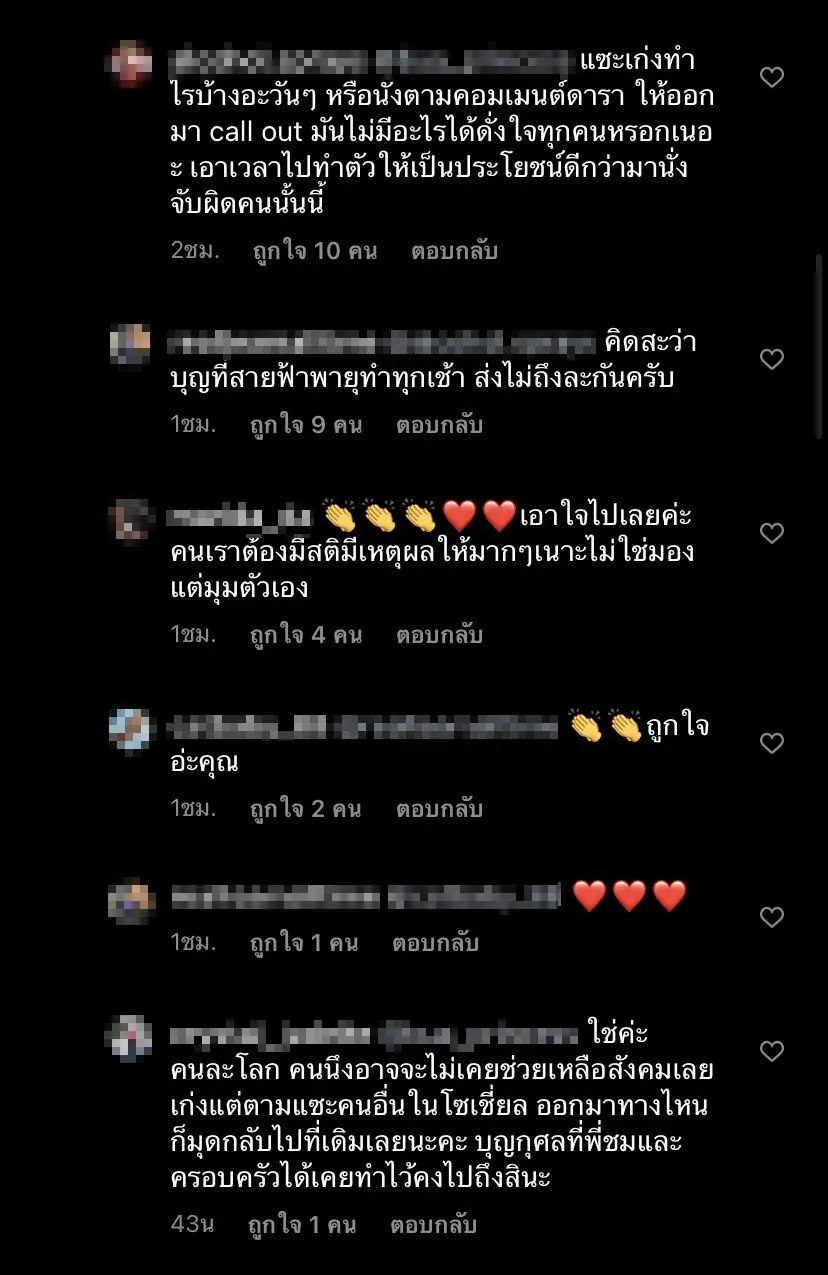Like the "ถูกใจอ่ะคุณ" comment
The width and height of the screenshot is (828, 1275).
coord(771,743)
